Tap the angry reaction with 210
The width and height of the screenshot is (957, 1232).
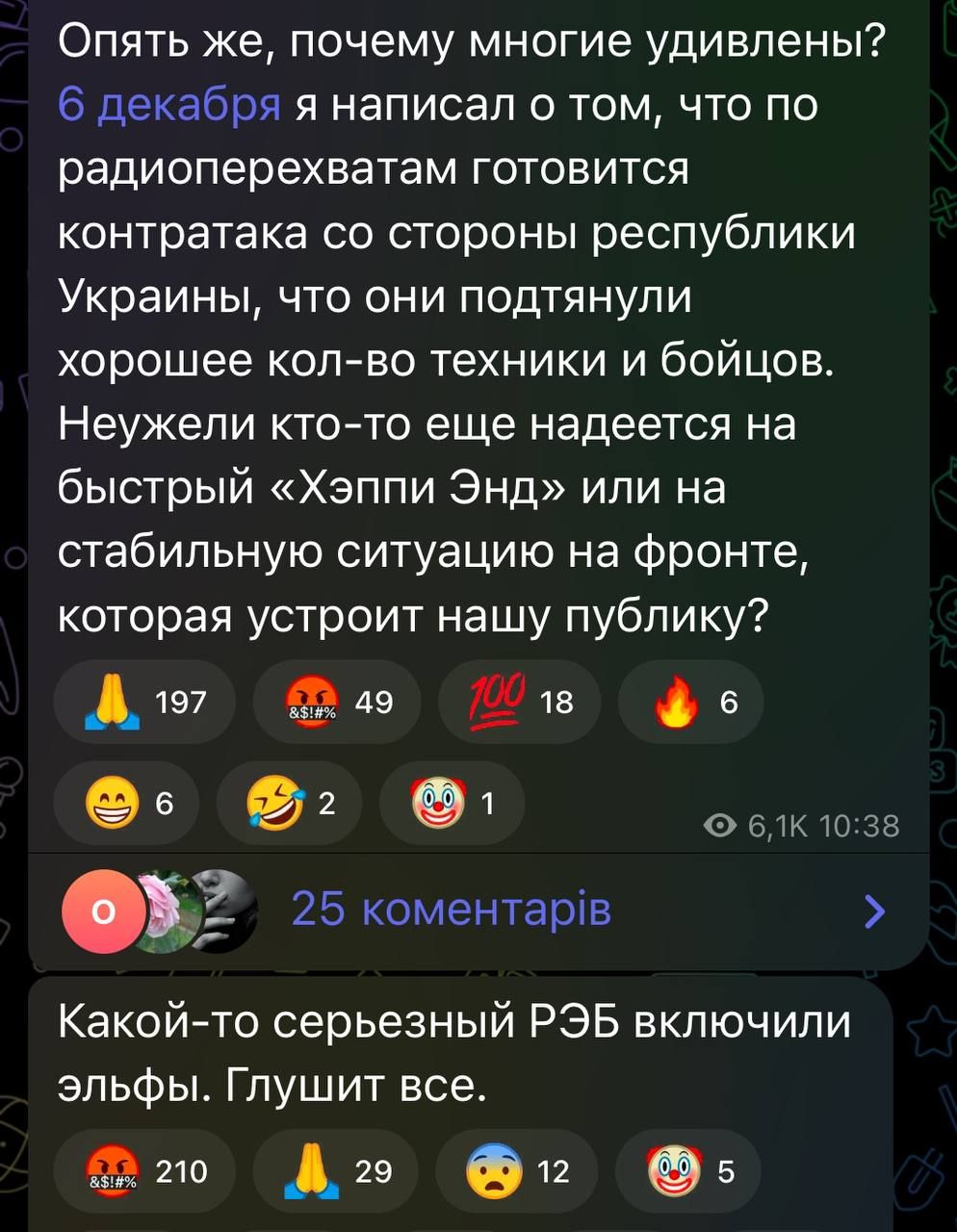tap(144, 1170)
